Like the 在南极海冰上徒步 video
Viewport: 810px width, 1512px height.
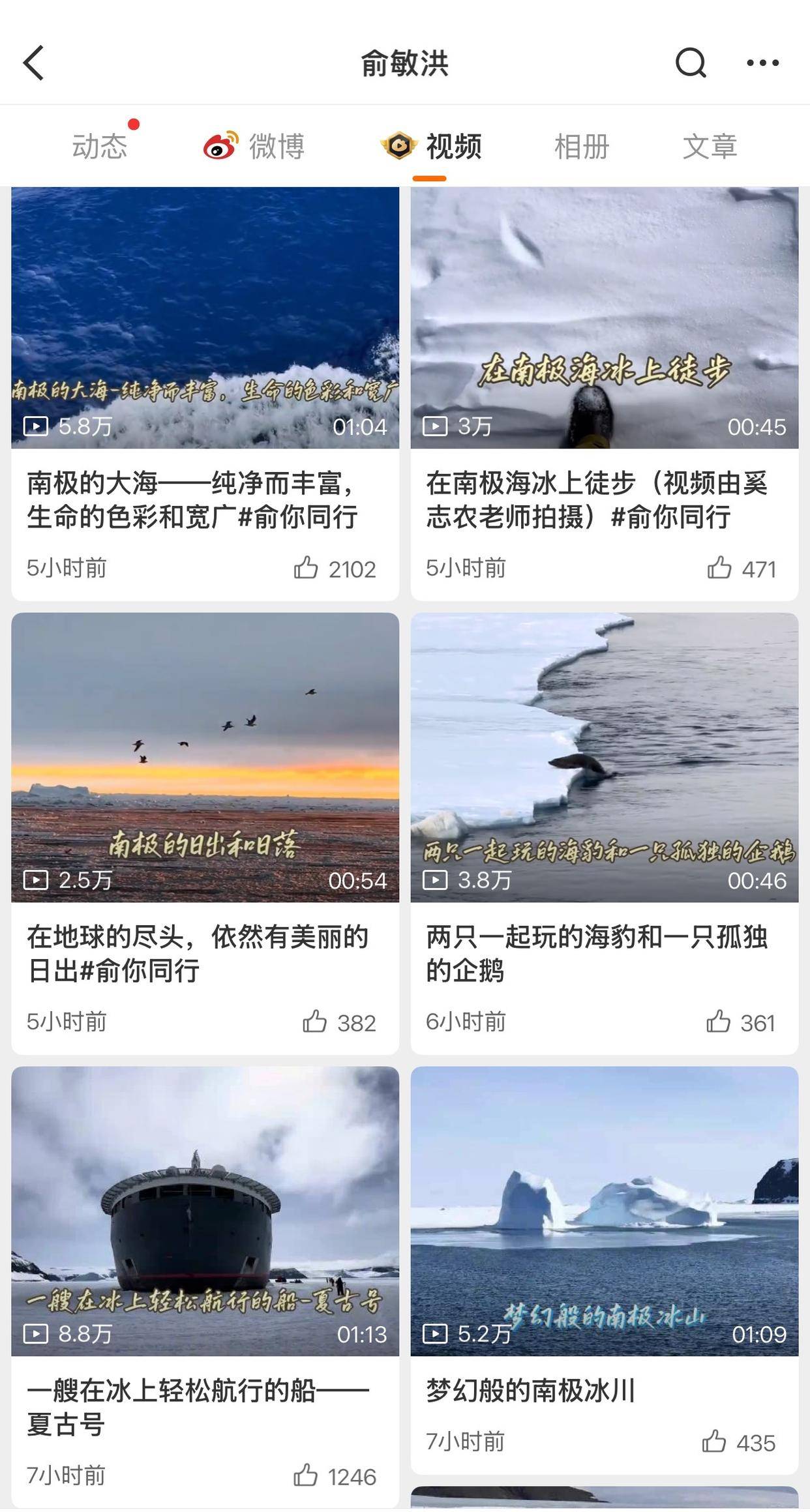[x=719, y=568]
